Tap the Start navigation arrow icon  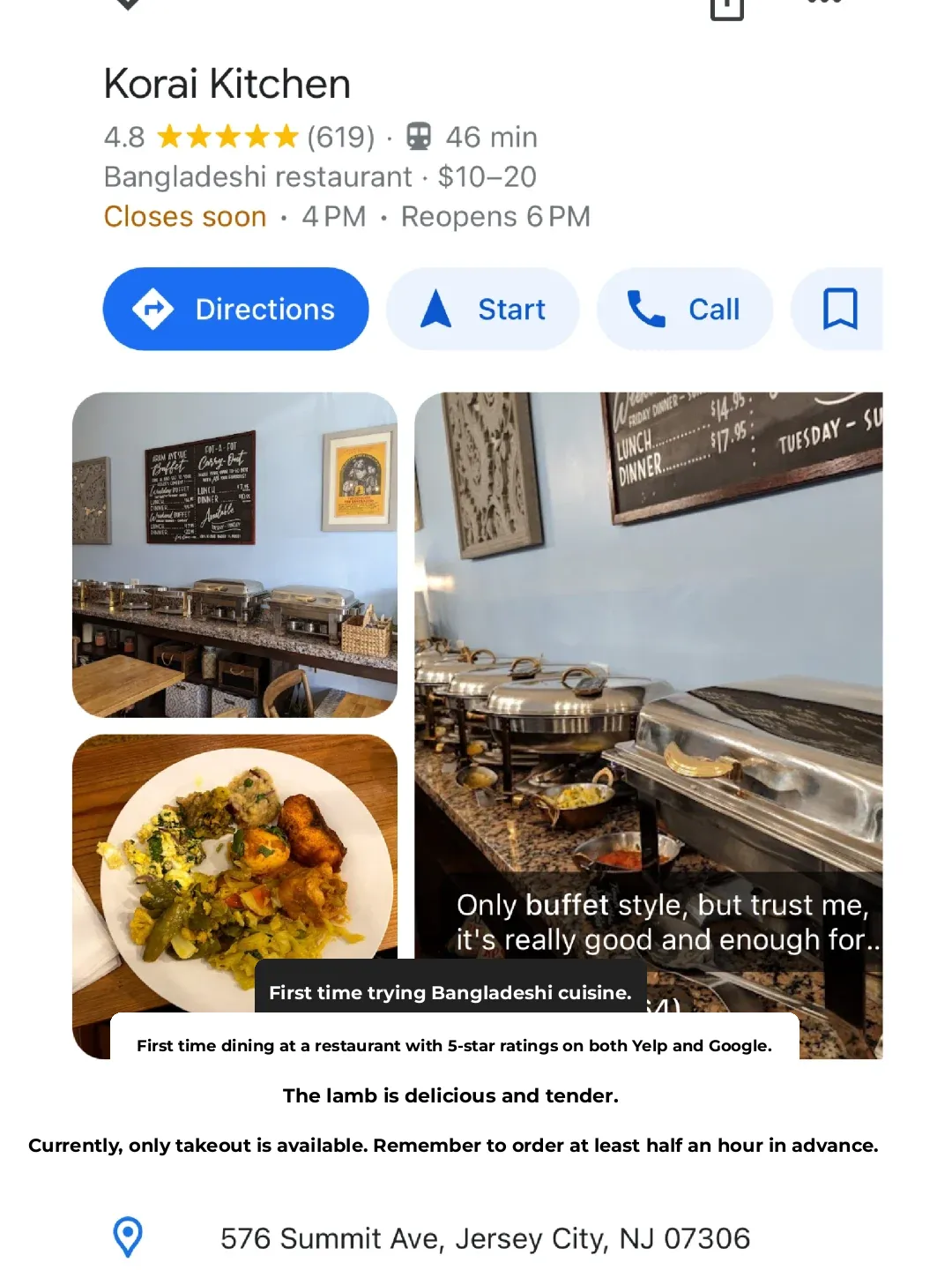[x=436, y=309]
